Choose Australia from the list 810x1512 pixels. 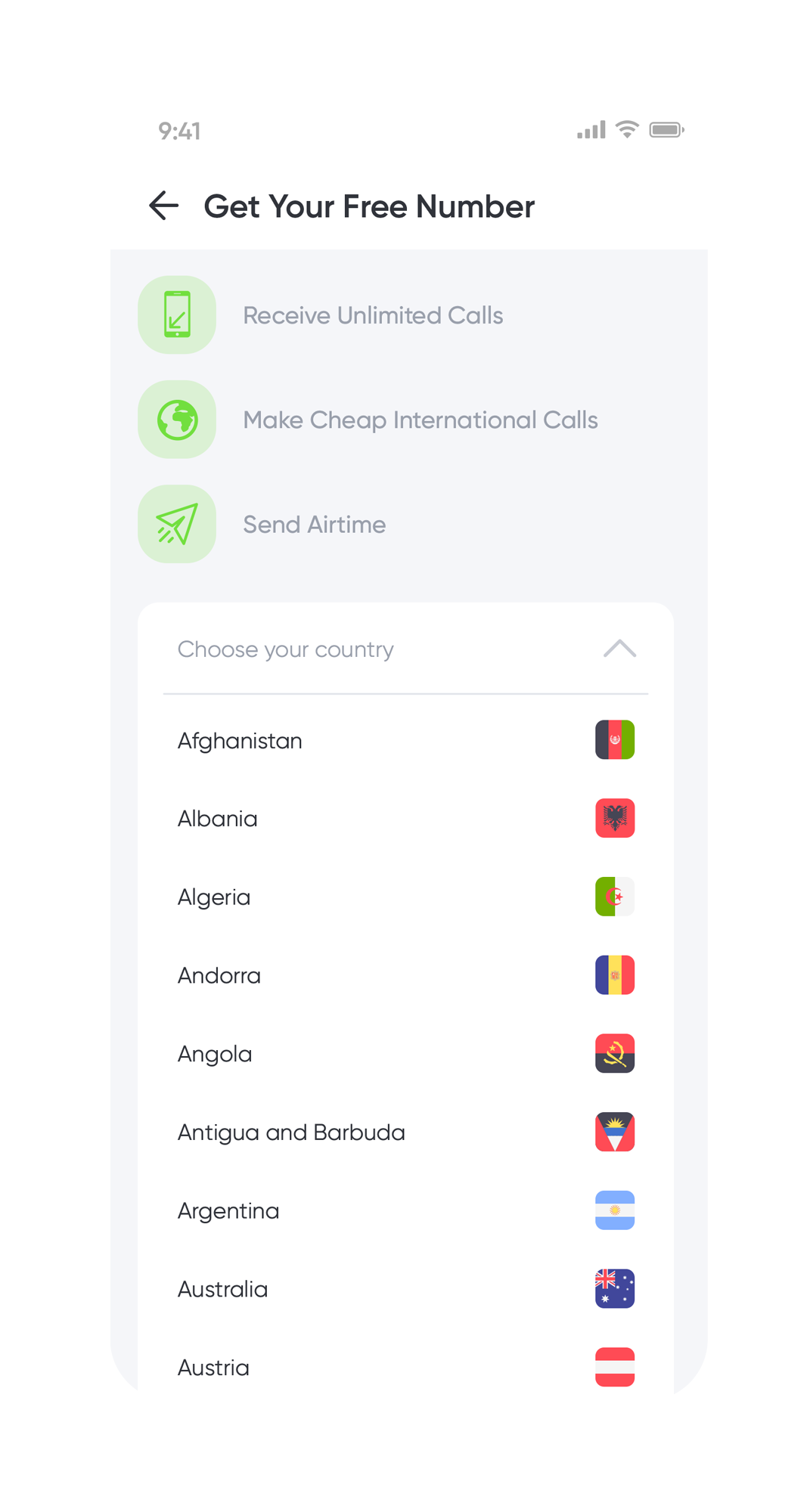[x=222, y=1289]
